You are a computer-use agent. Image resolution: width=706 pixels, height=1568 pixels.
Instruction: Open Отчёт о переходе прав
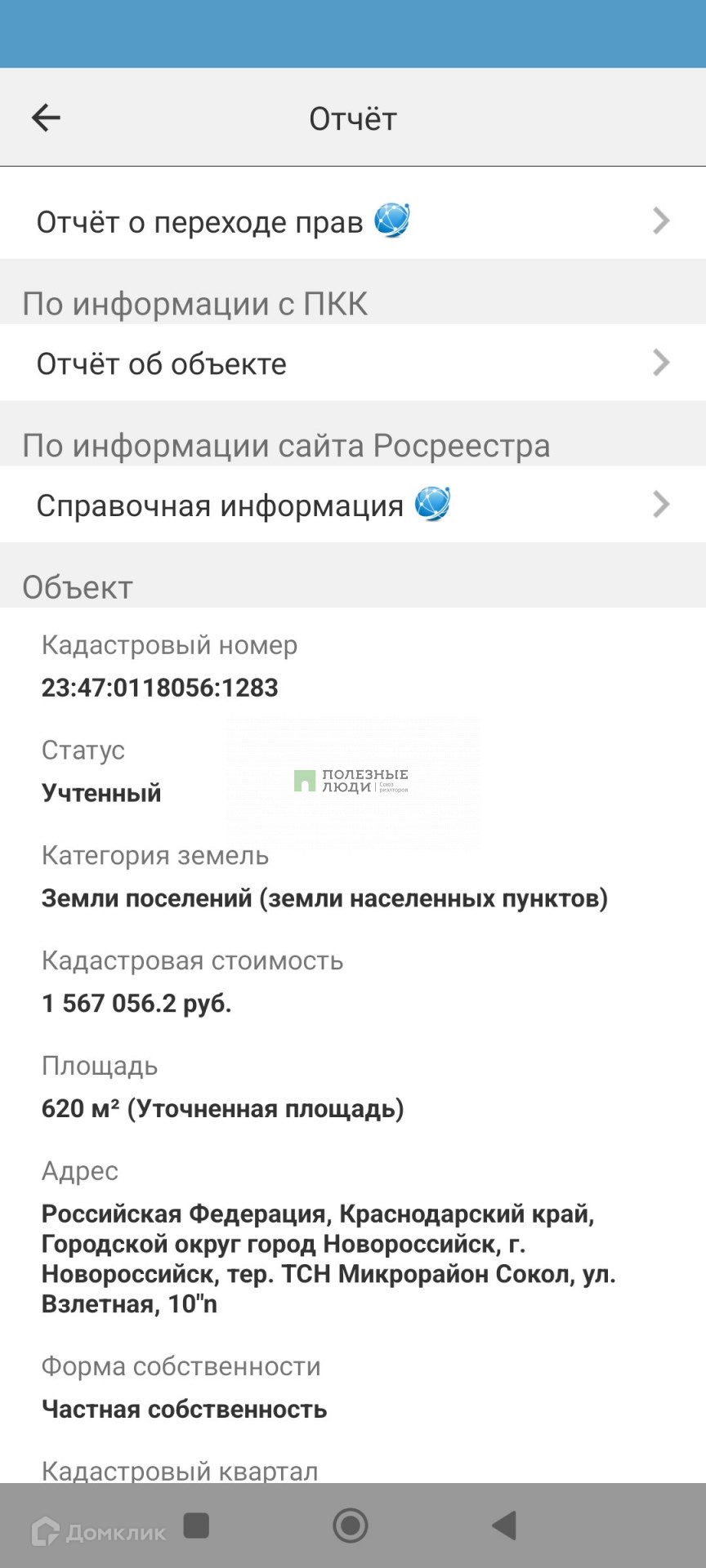point(352,221)
